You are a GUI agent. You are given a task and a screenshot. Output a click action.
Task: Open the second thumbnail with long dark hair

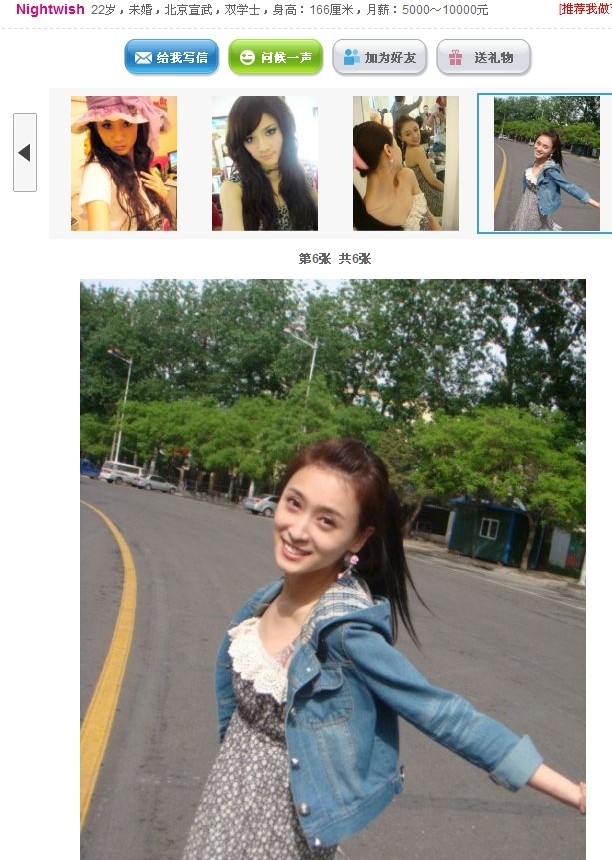click(265, 163)
